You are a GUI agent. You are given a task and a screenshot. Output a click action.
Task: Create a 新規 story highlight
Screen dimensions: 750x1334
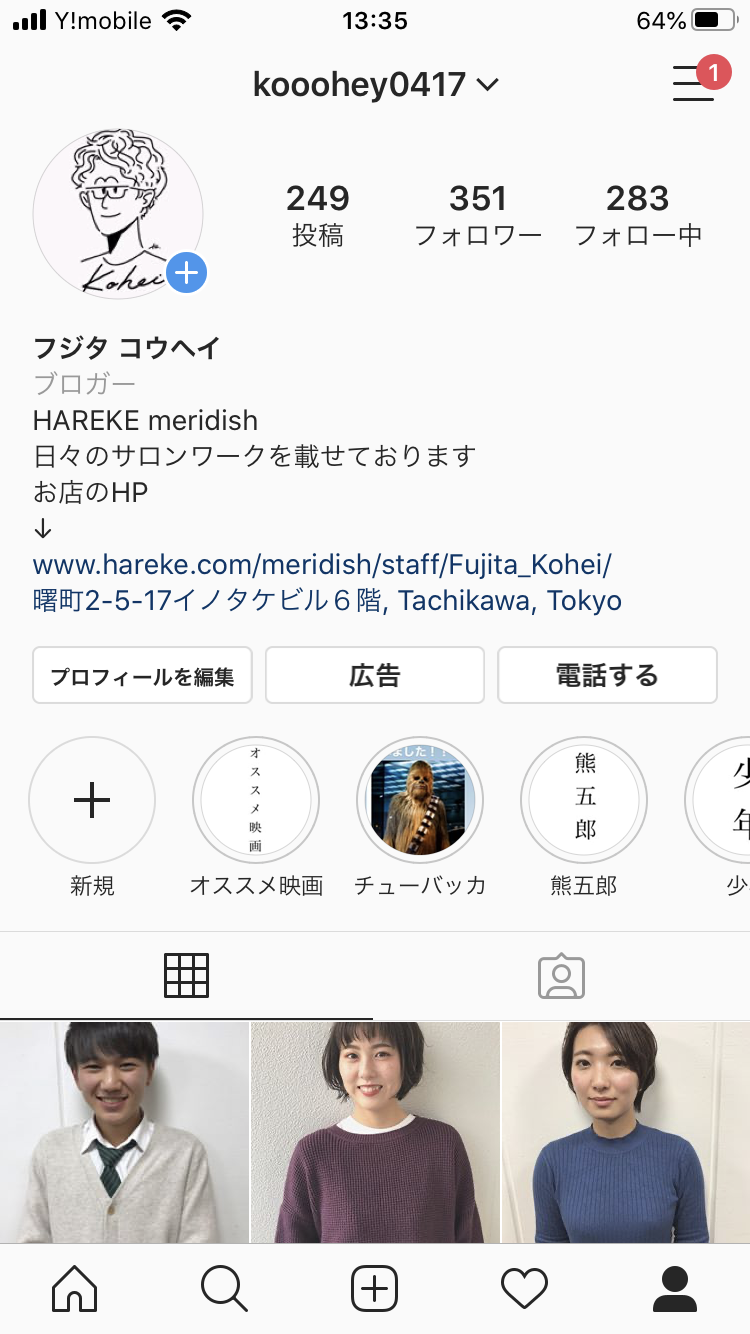(x=92, y=801)
